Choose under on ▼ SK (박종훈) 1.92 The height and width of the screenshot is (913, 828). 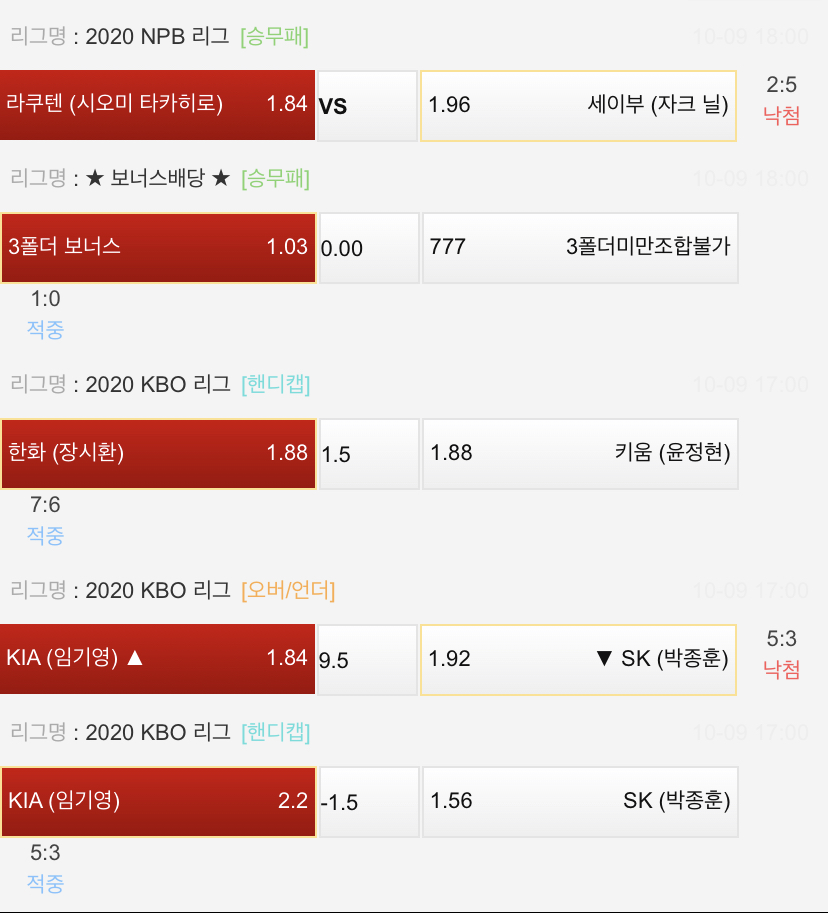click(578, 659)
